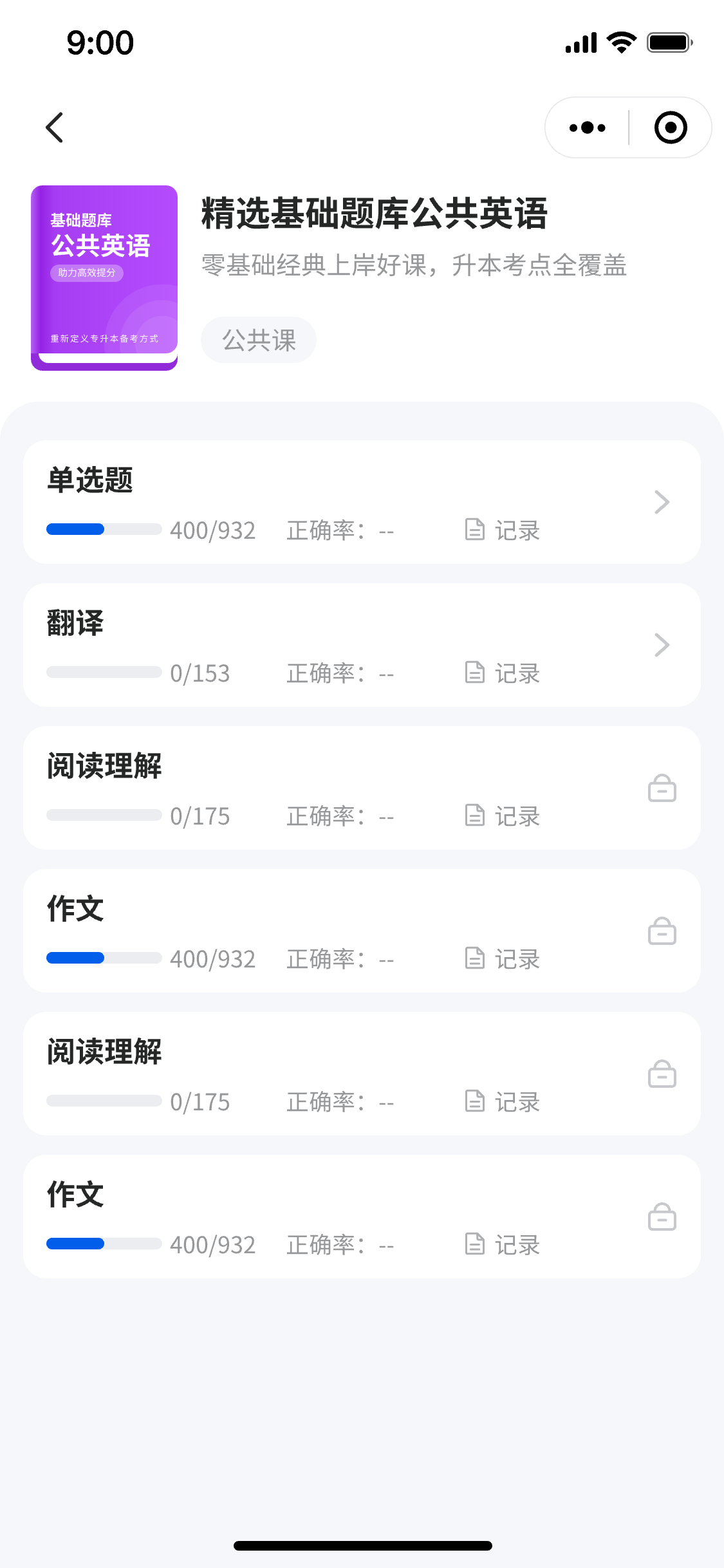The height and width of the screenshot is (1568, 724).
Task: View the 记录 for 单选题
Action: coord(503,530)
